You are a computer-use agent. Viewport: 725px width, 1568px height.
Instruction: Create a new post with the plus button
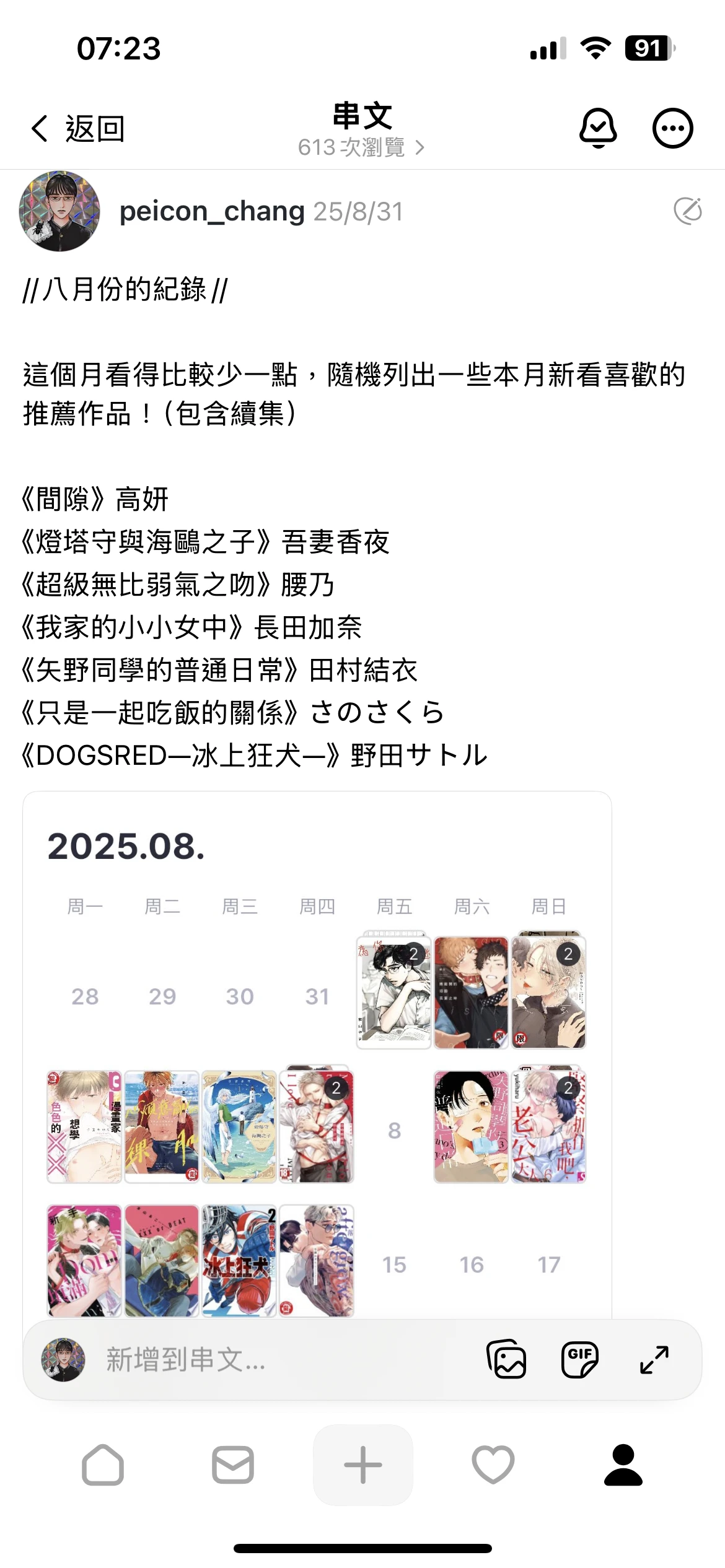point(363,1465)
